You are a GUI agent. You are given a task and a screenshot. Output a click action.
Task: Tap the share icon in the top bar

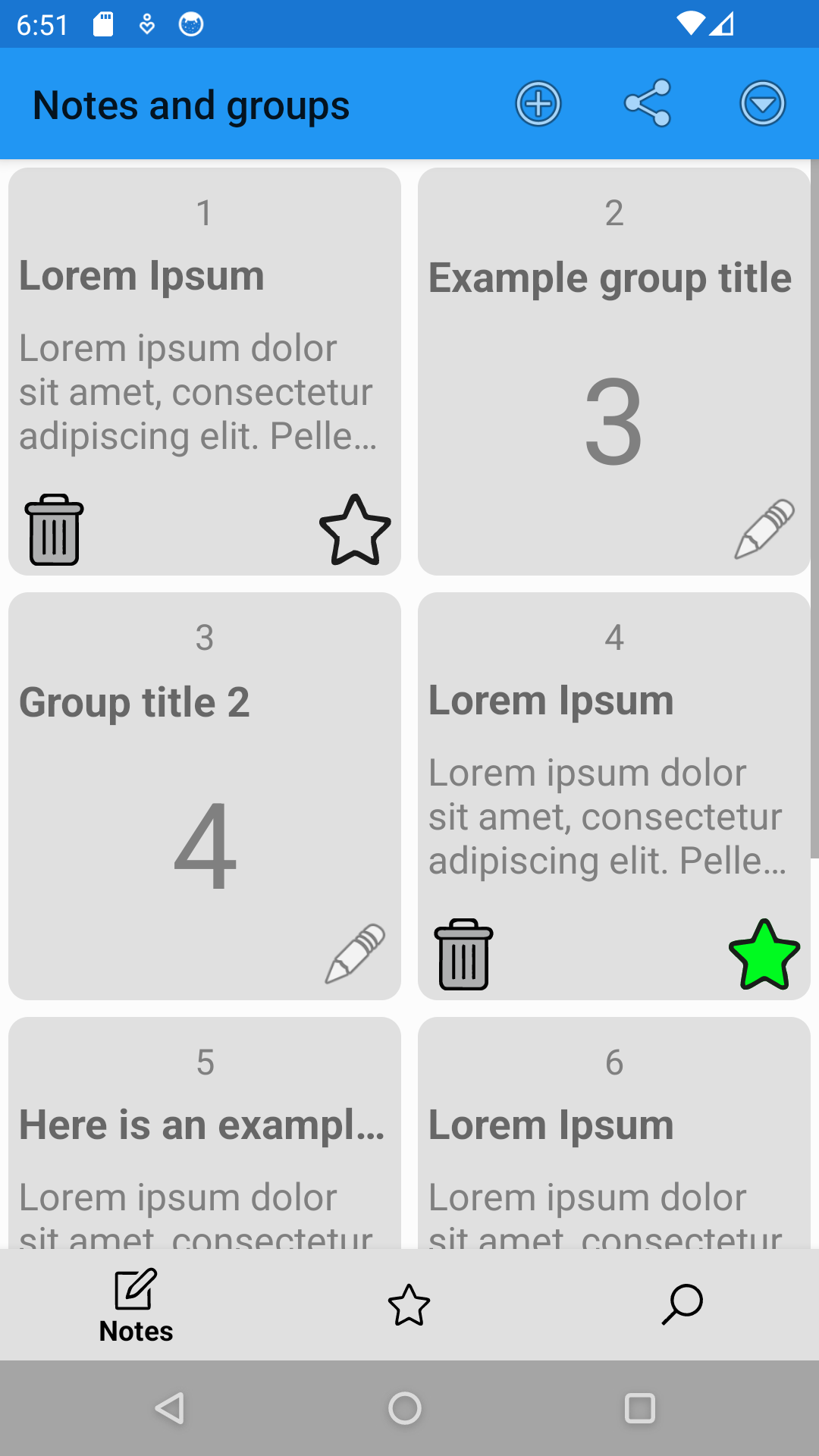[x=648, y=104]
